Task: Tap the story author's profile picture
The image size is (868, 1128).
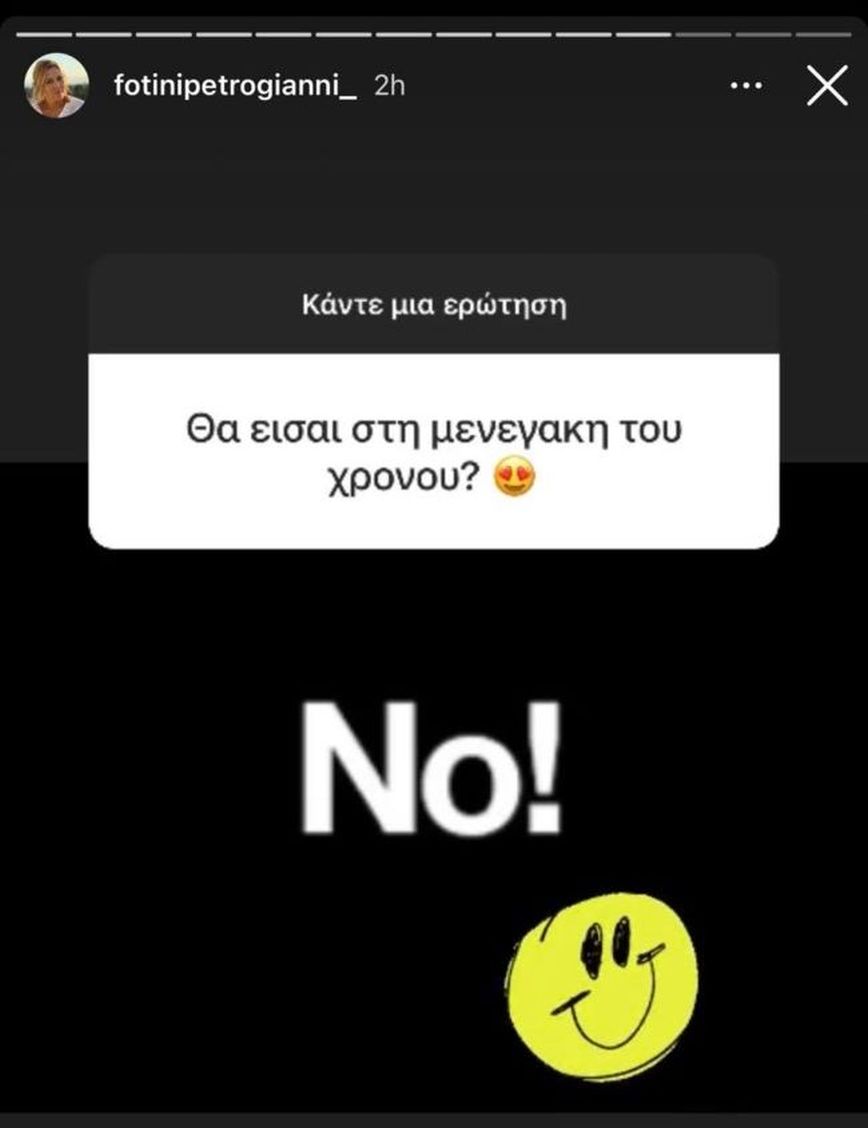Action: tap(55, 86)
